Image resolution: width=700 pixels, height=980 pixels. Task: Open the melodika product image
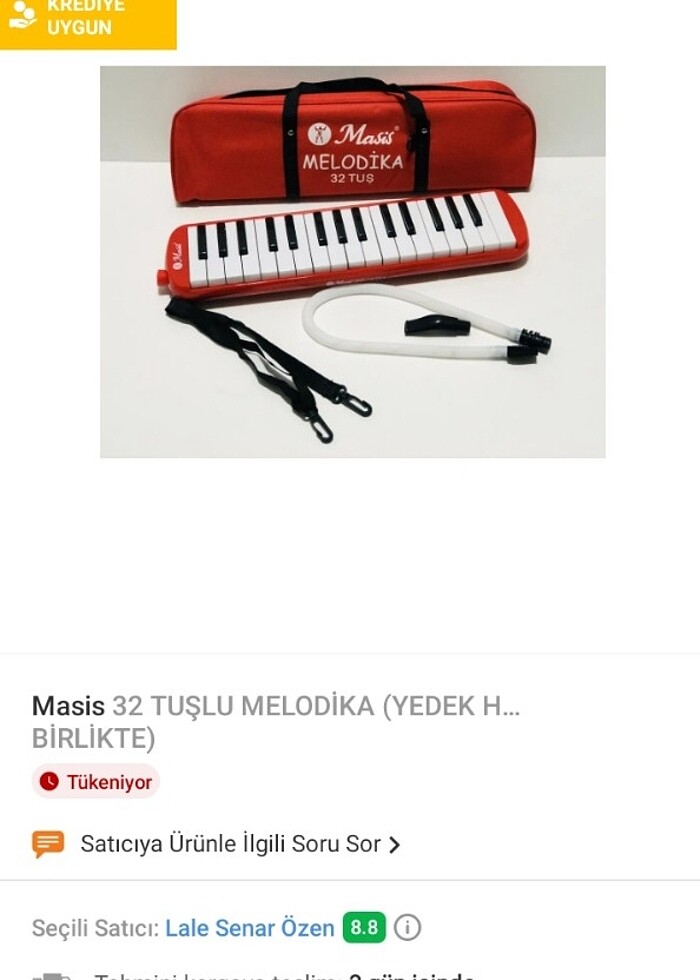(x=352, y=262)
